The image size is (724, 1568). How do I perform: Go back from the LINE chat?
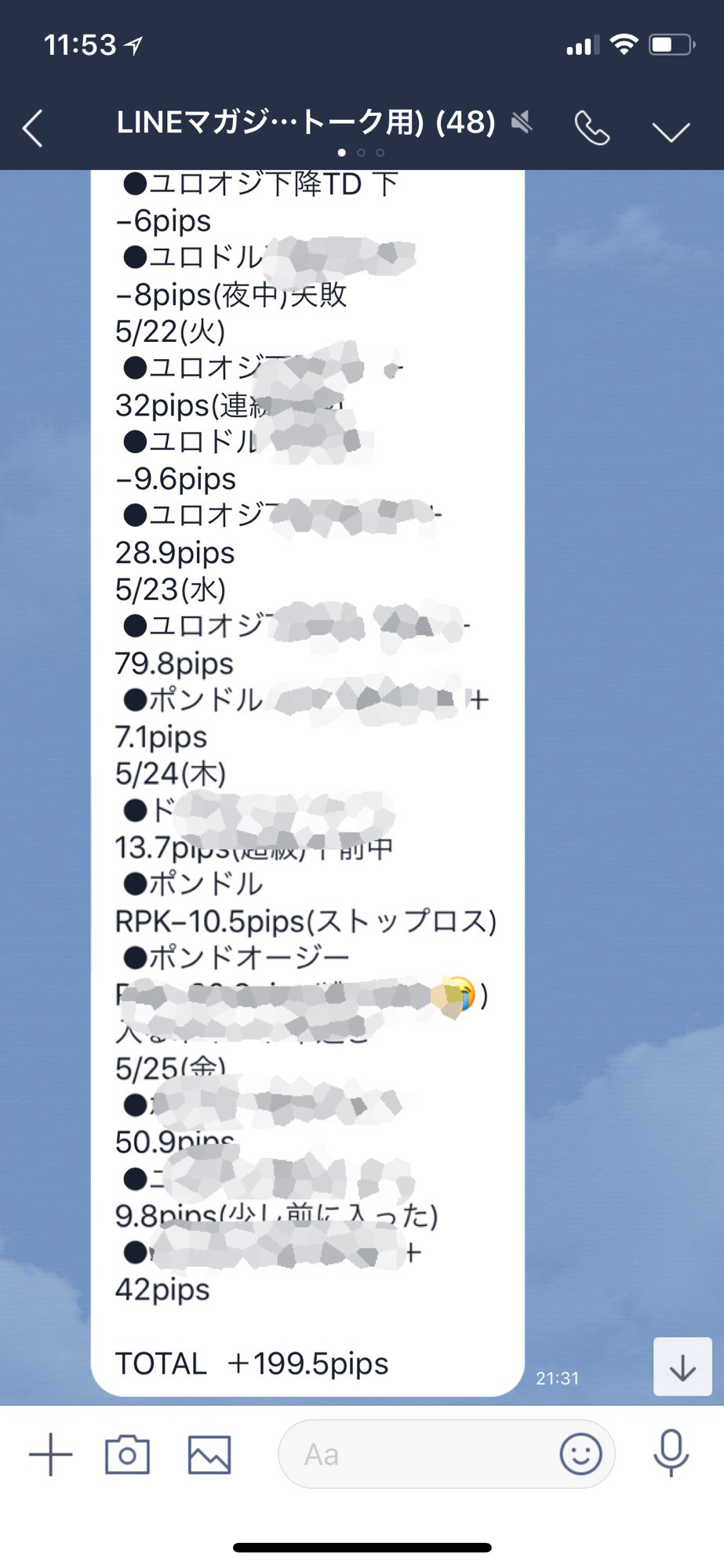click(33, 129)
